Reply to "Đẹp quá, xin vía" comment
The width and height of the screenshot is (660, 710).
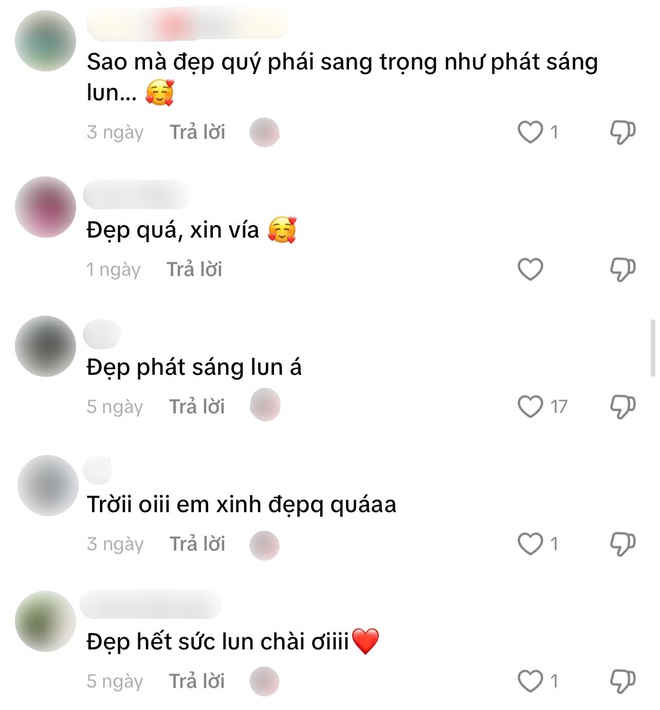(194, 269)
